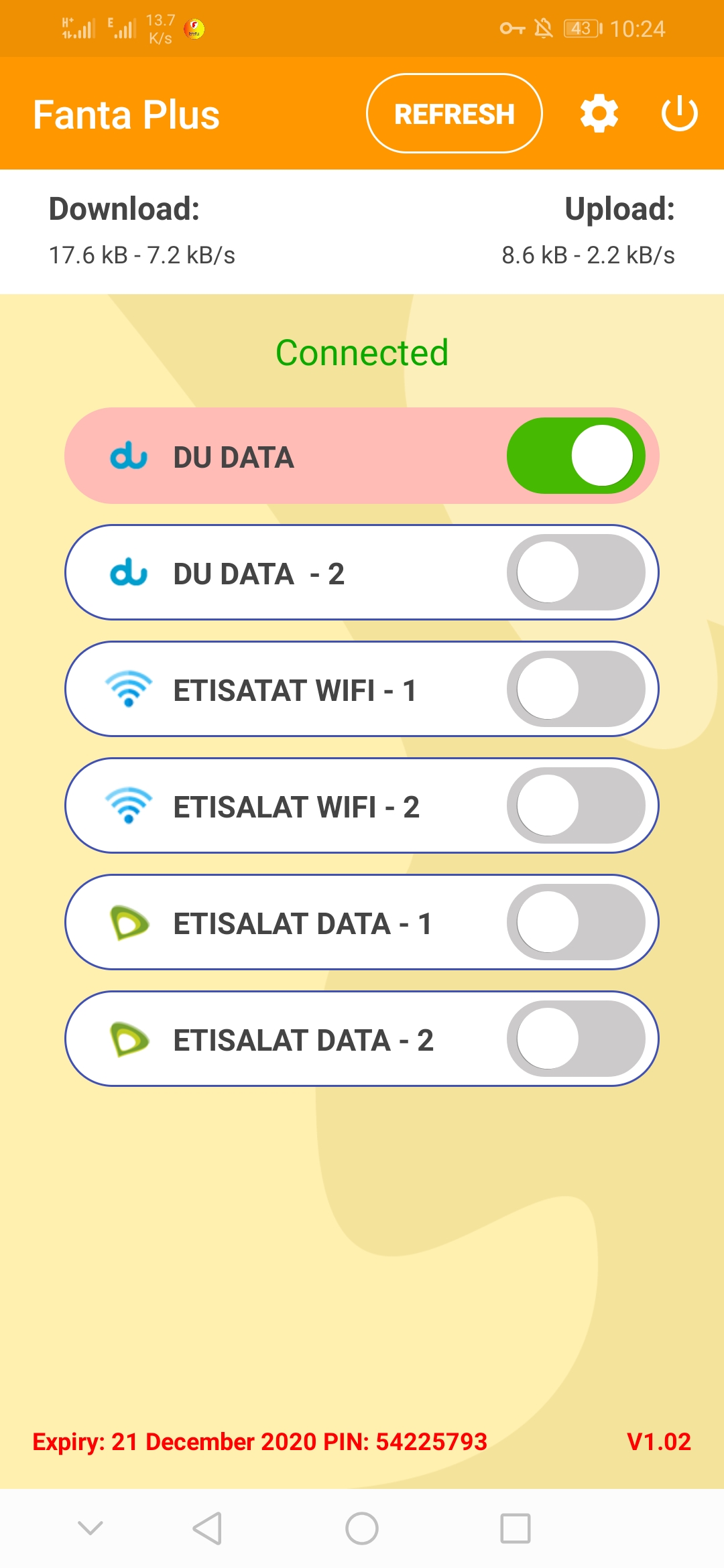Enable the DU DATA - 2 switch
Viewport: 724px width, 1568px height.
(x=576, y=572)
